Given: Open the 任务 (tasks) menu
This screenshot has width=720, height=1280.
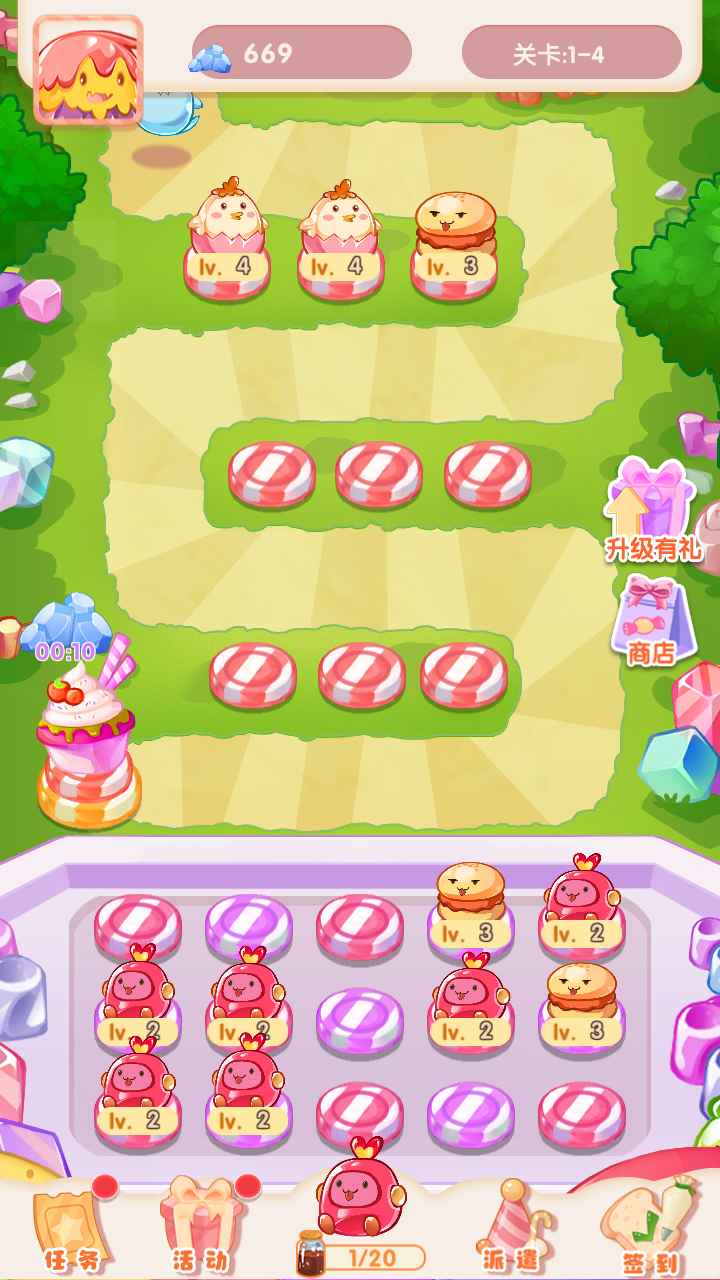Looking at the screenshot, I should pos(71,1230).
